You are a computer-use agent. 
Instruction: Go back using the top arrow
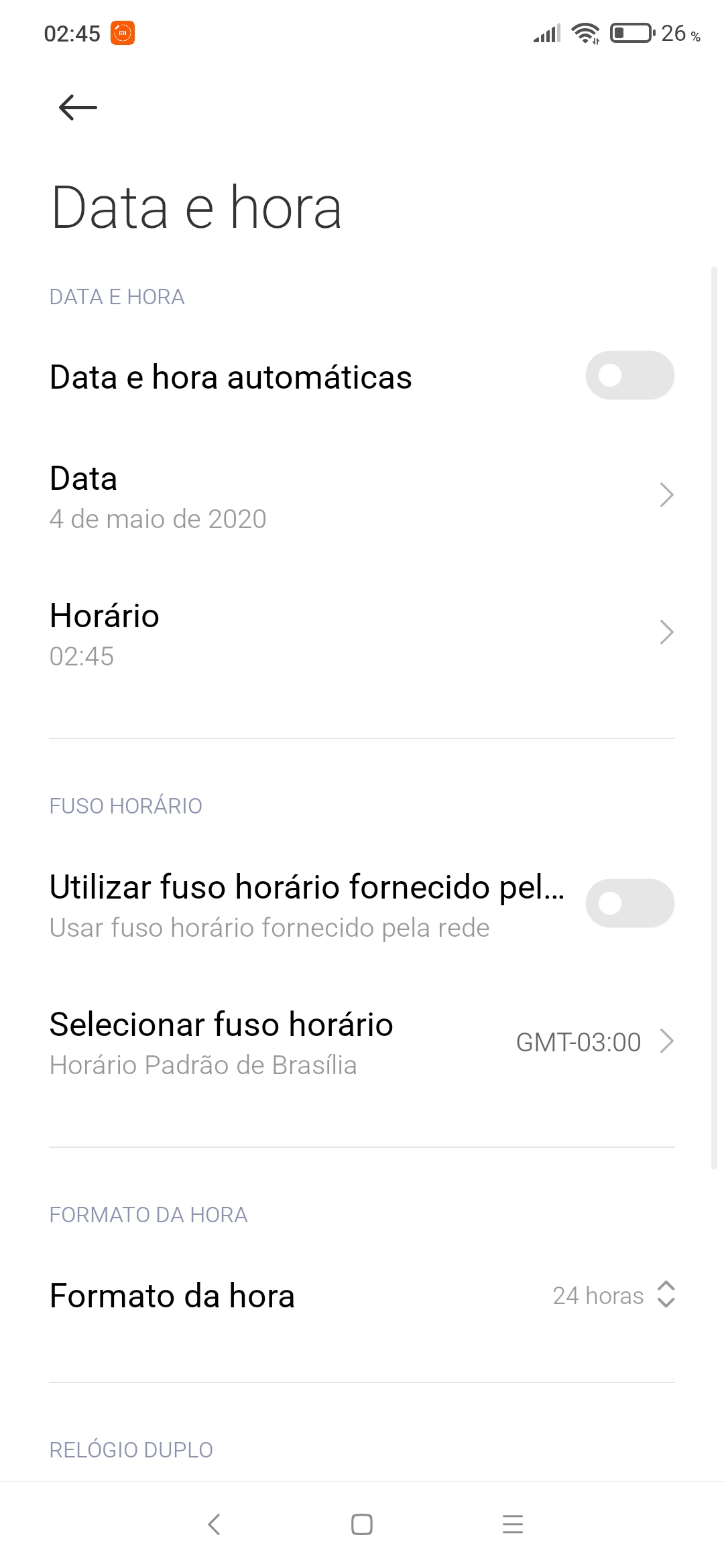click(78, 107)
